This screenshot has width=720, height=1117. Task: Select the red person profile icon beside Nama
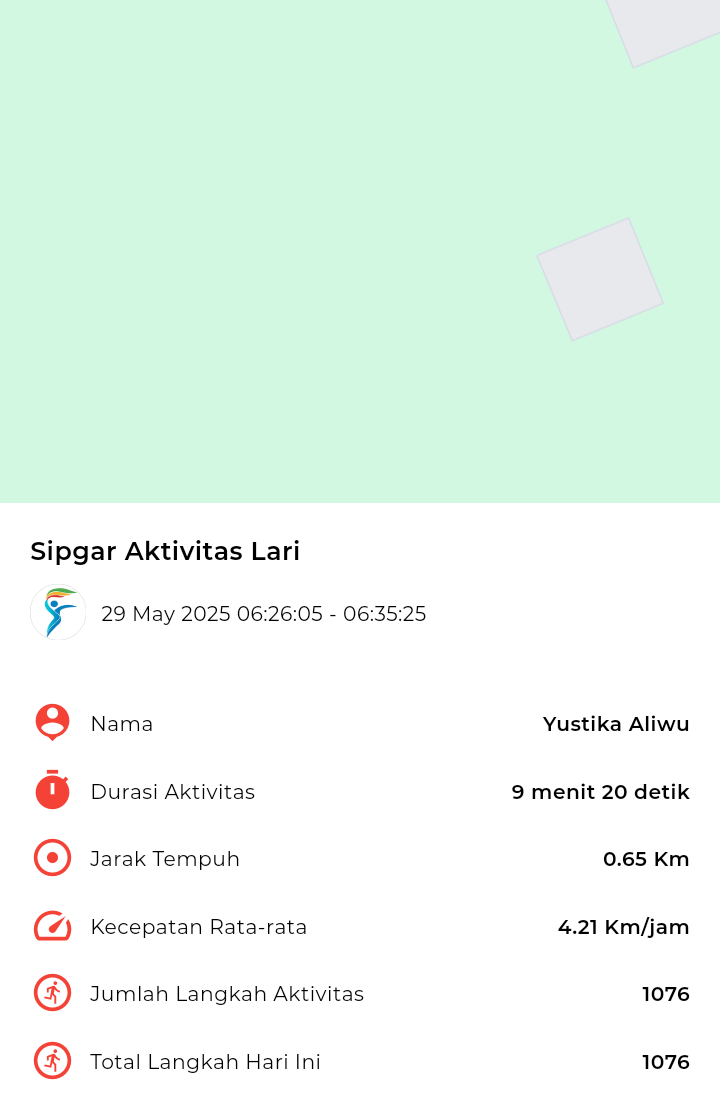tap(52, 722)
